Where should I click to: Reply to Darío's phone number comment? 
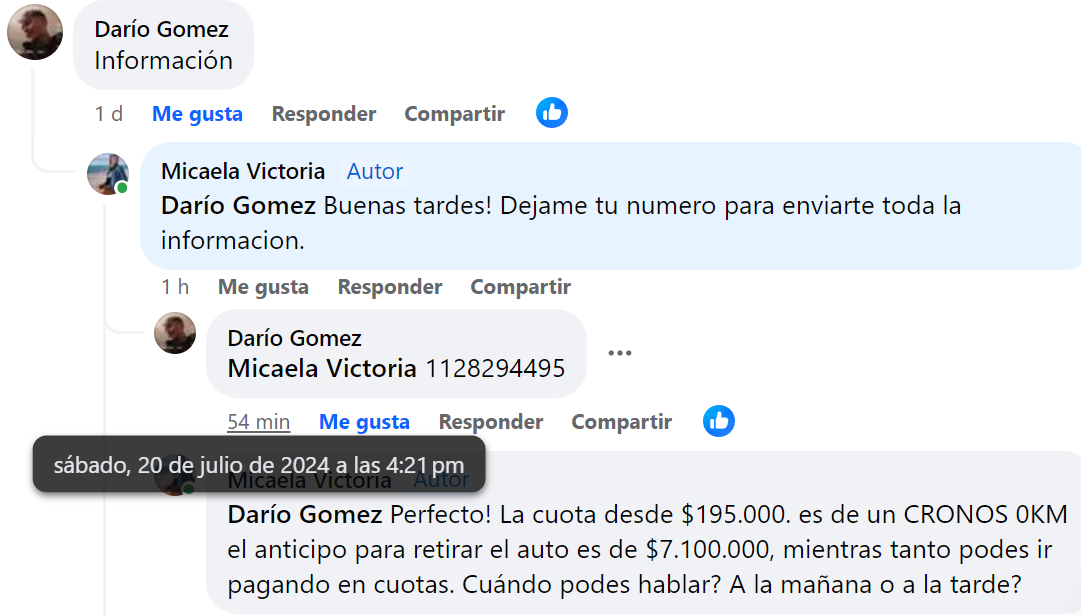(x=490, y=422)
